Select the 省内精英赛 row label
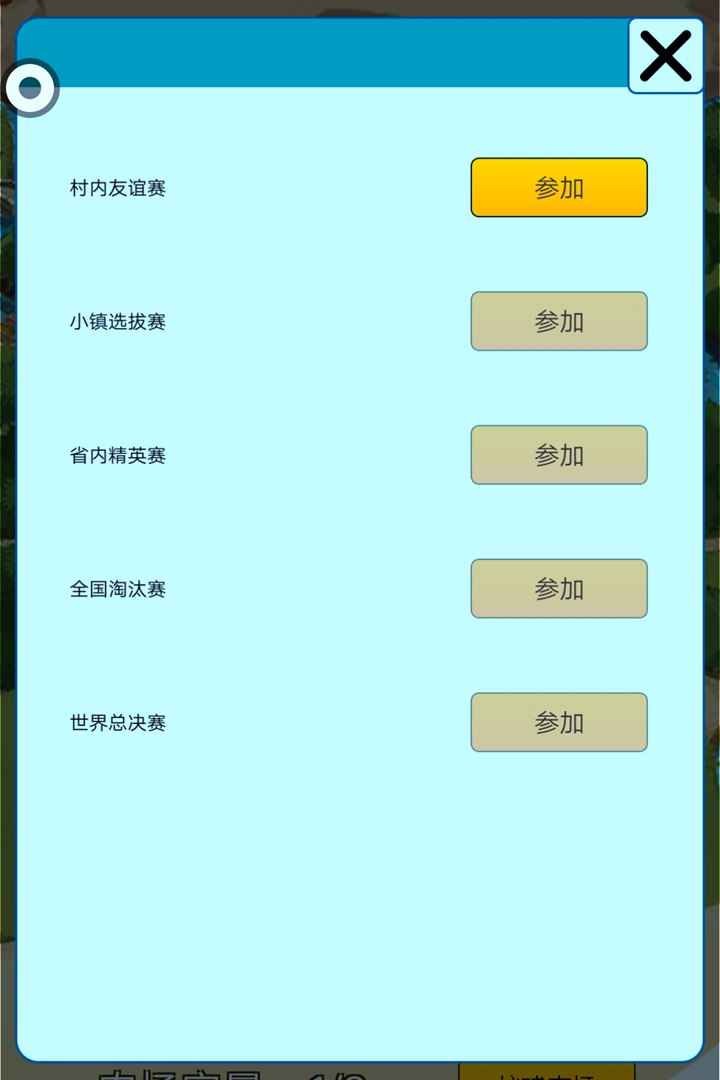This screenshot has height=1080, width=720. pos(117,455)
